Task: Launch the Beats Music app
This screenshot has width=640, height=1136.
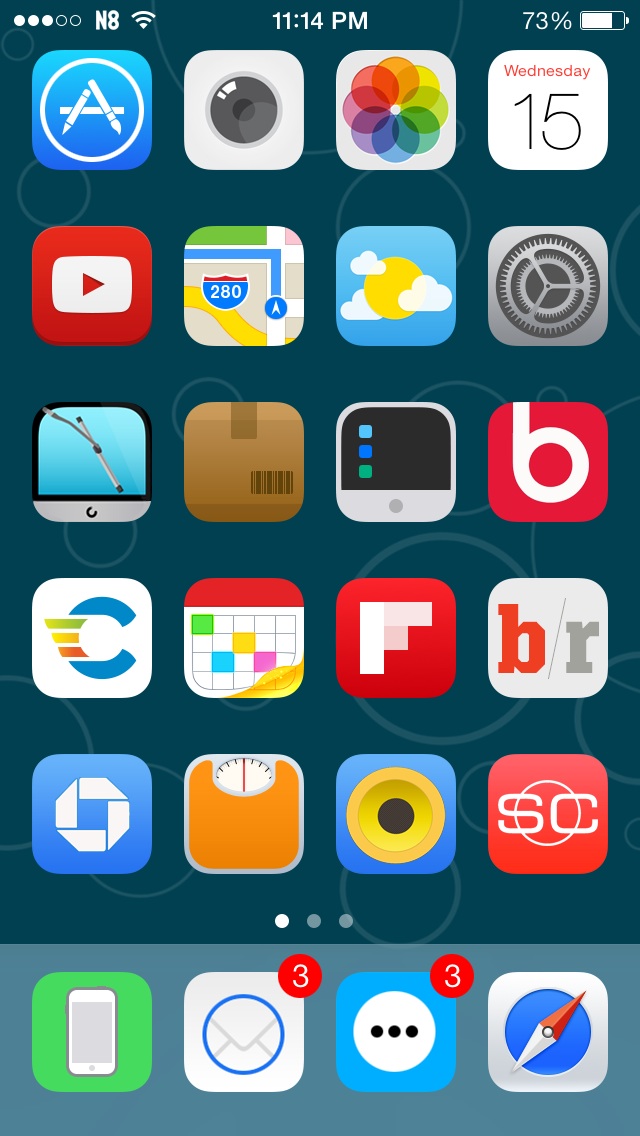Action: tap(548, 462)
